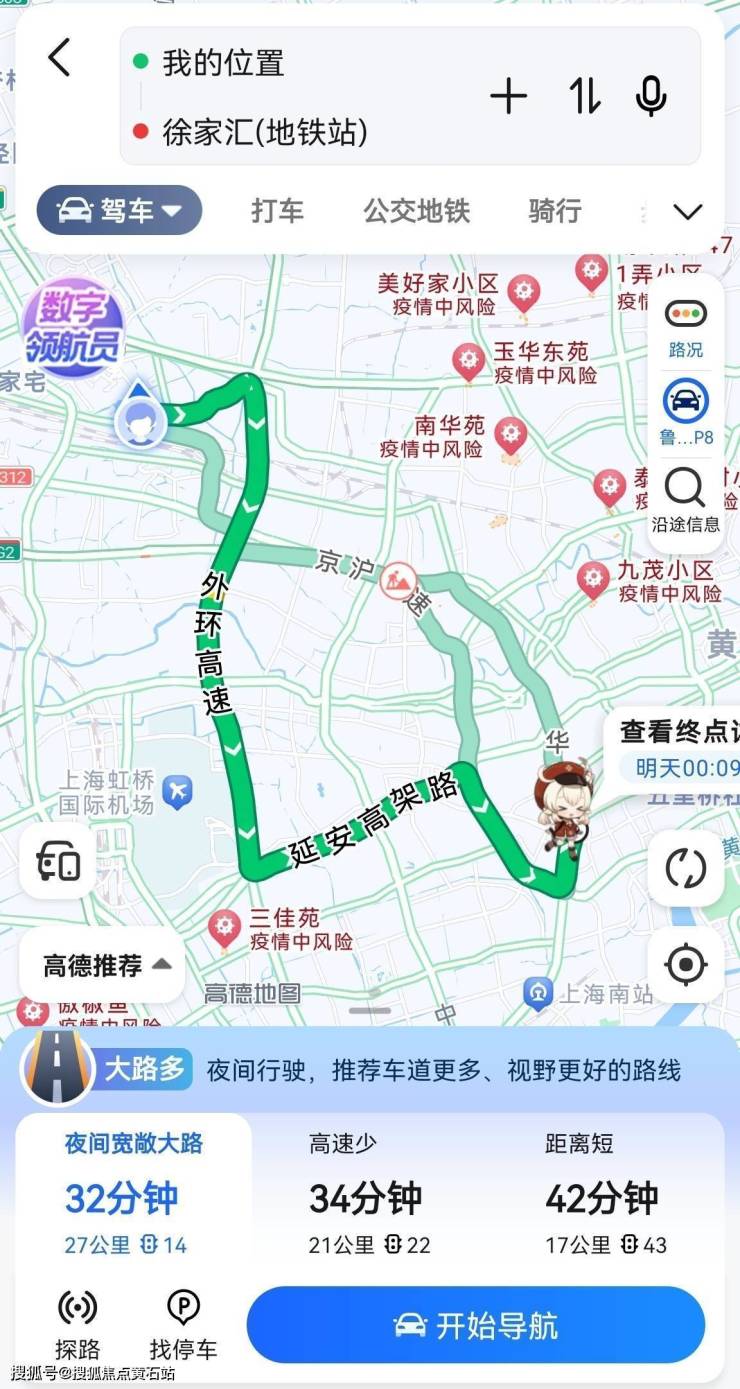Switch to the 公交地铁 tab
The image size is (740, 1389).
pyautogui.click(x=416, y=211)
